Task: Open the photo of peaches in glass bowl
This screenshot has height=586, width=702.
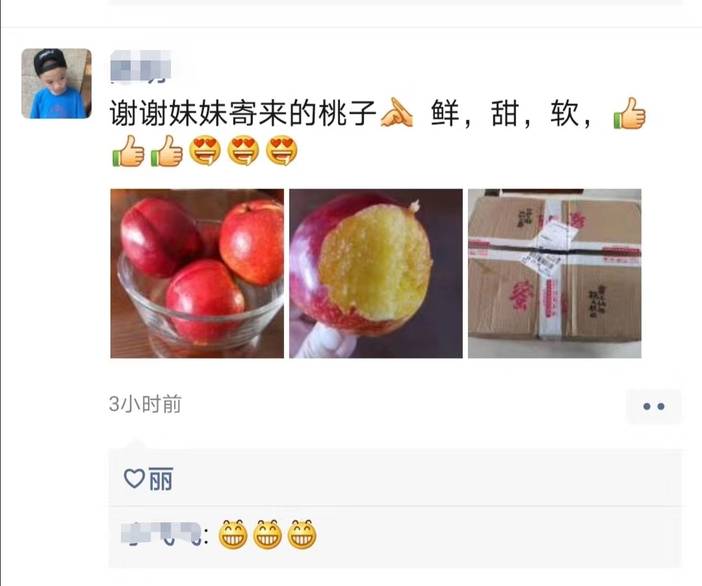Action: 197,273
